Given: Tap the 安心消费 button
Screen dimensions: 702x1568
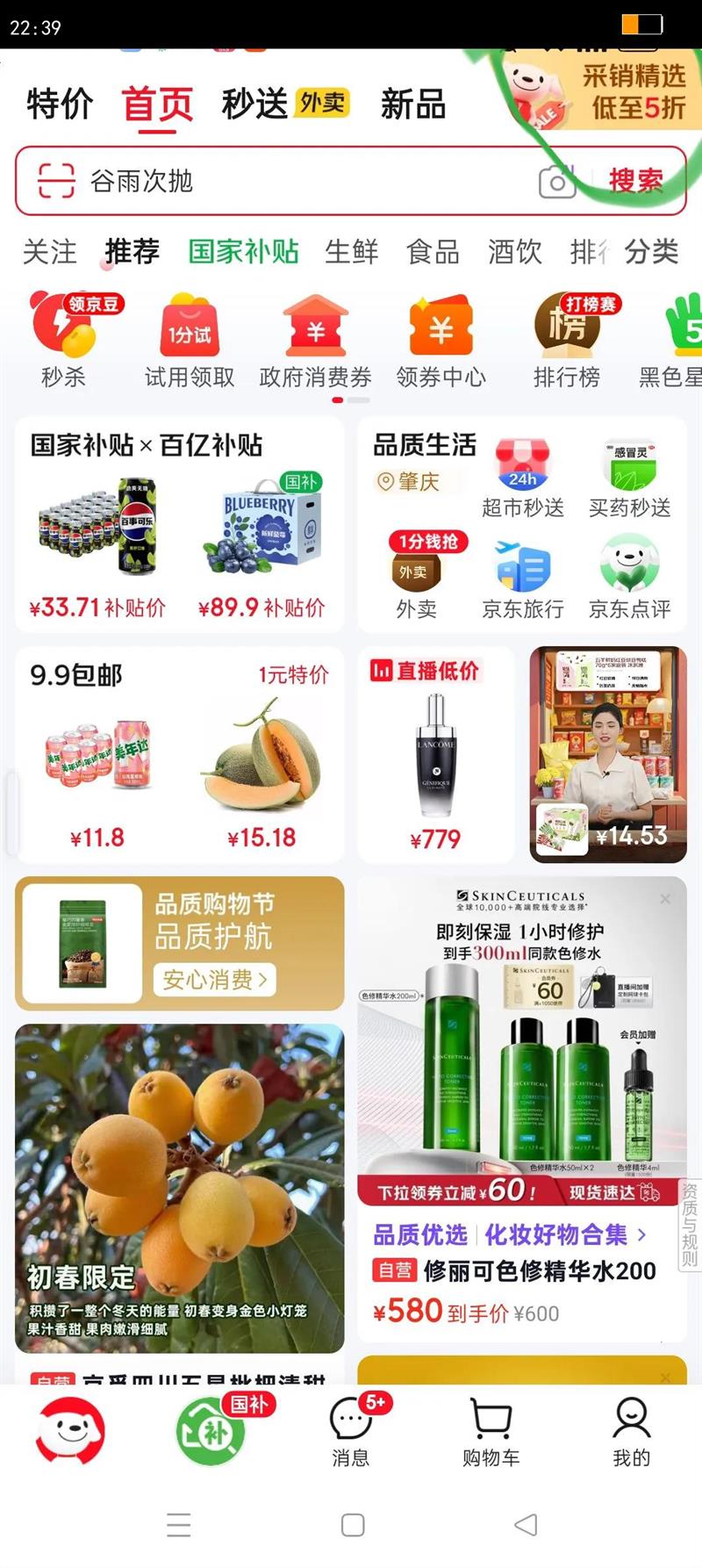Looking at the screenshot, I should [215, 979].
